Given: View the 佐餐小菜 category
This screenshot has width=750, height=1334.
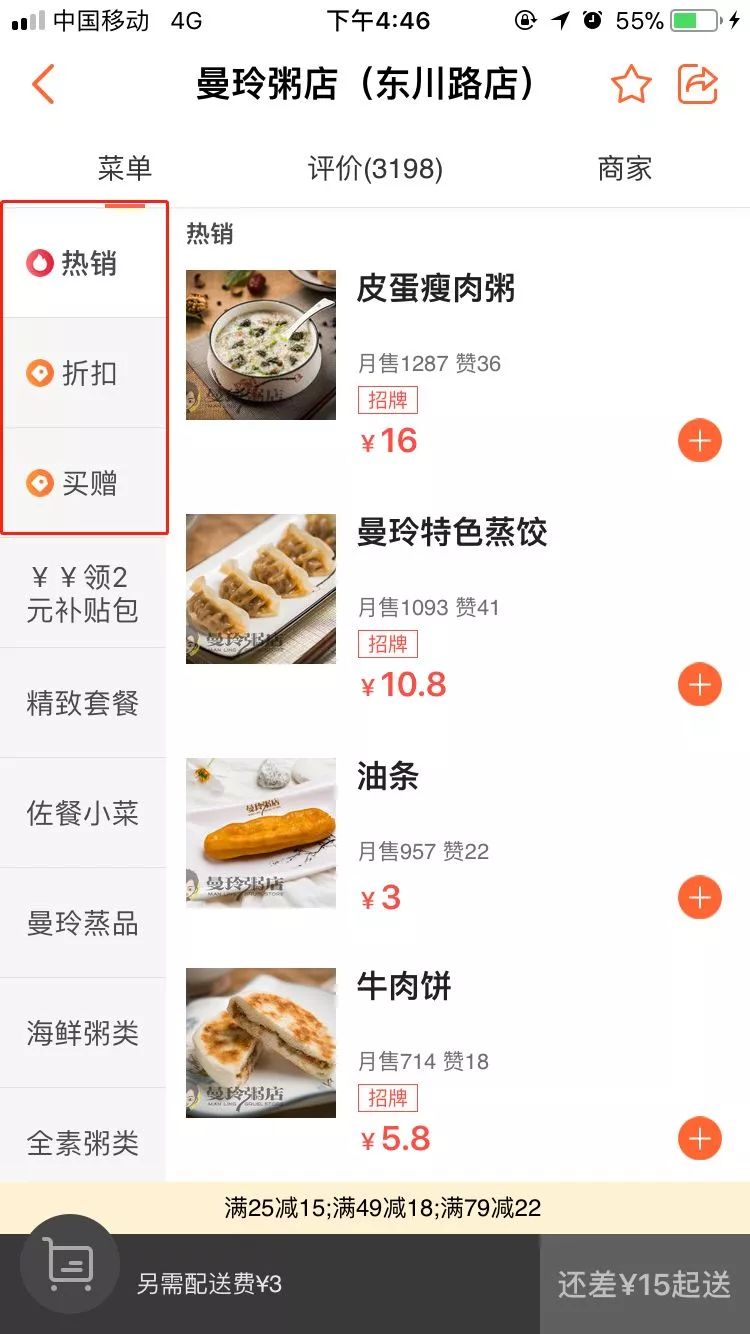Looking at the screenshot, I should pos(82,813).
